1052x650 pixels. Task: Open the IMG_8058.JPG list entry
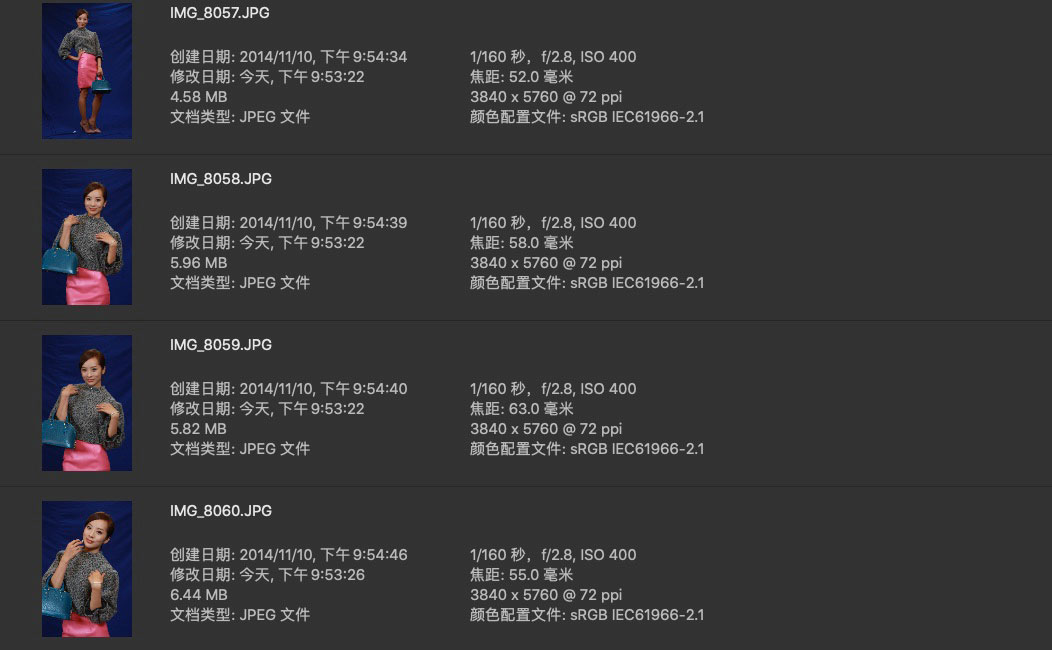220,179
